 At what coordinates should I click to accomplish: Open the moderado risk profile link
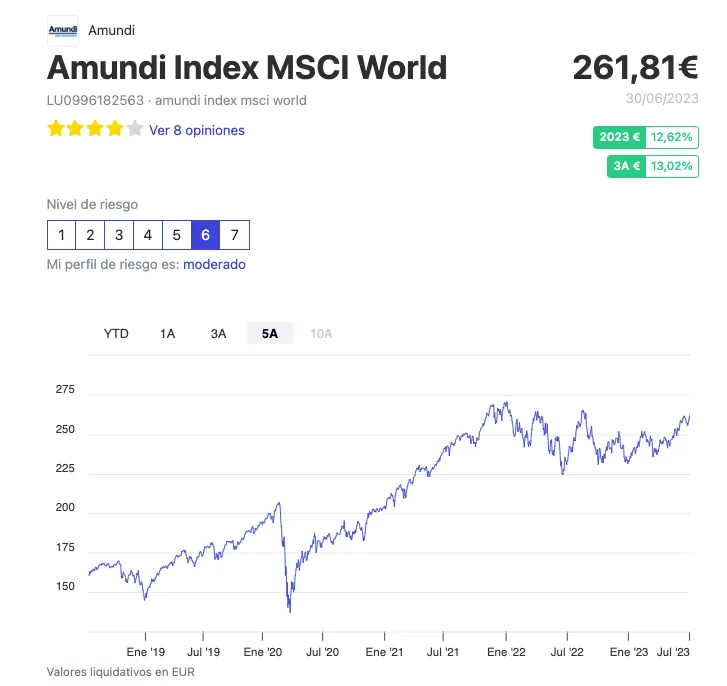pos(214,264)
